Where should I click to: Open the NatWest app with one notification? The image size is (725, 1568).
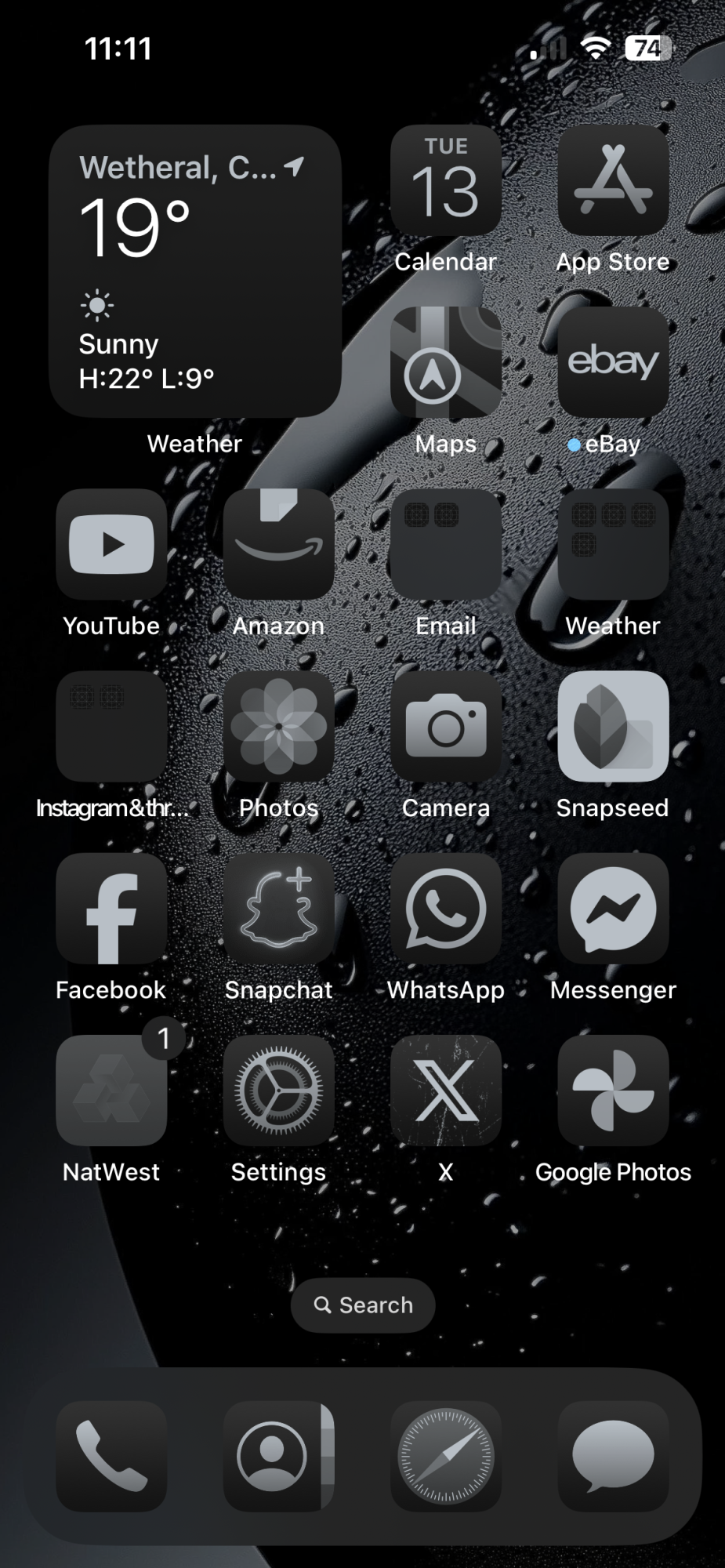[111, 1090]
